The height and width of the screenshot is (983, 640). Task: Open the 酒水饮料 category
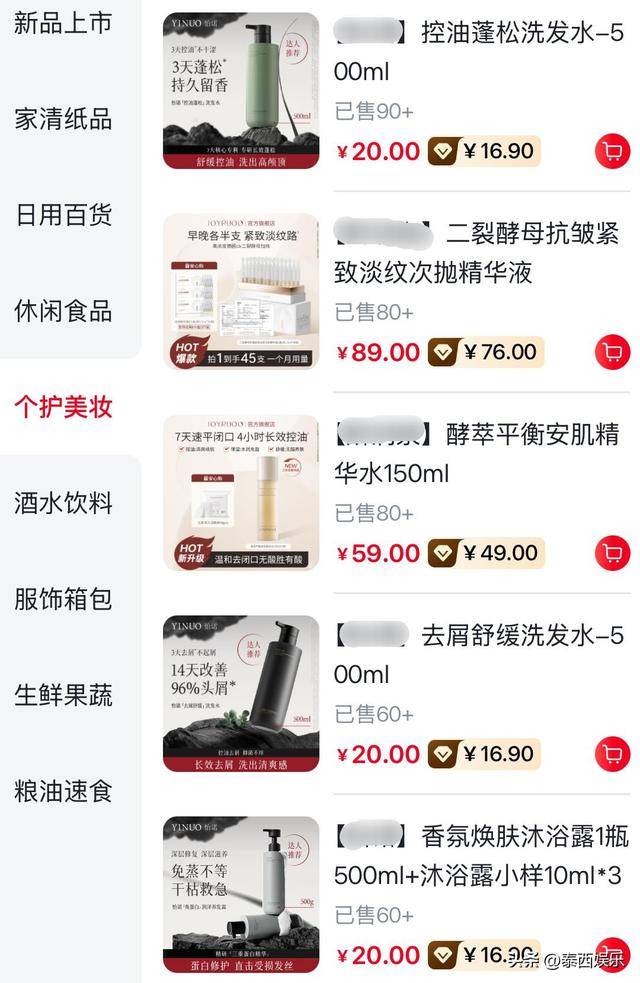pyautogui.click(x=62, y=503)
